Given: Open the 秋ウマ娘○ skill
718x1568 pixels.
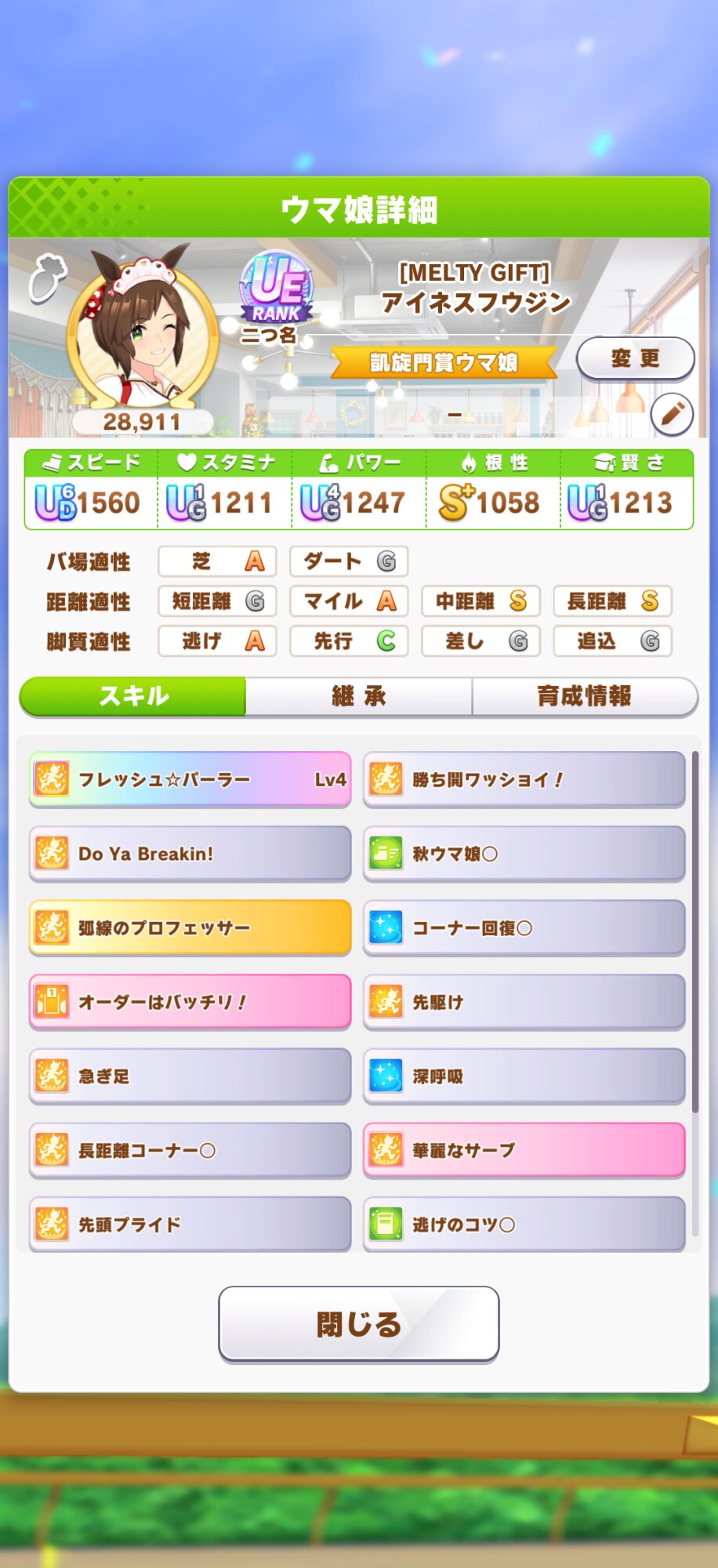Looking at the screenshot, I should (x=524, y=854).
